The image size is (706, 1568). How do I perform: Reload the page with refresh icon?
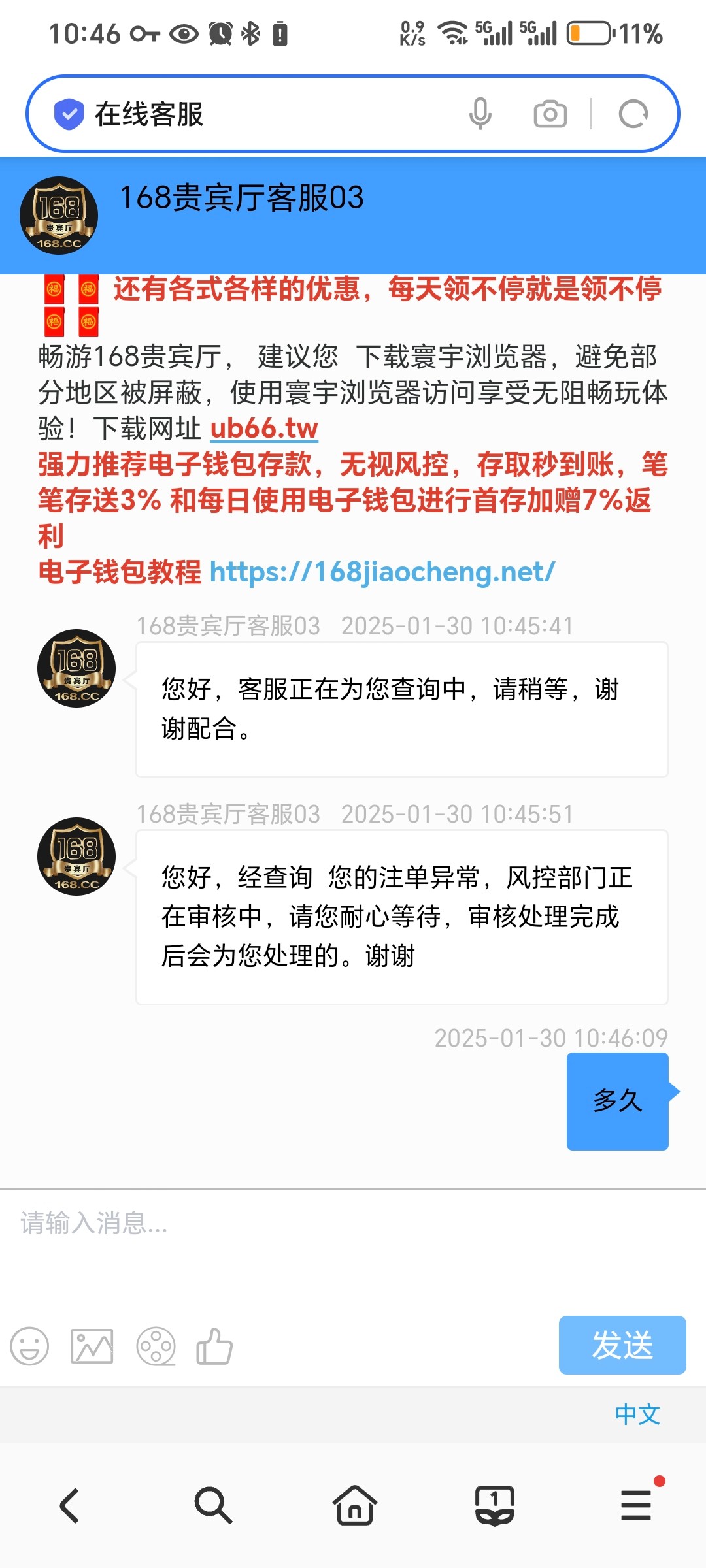click(633, 114)
